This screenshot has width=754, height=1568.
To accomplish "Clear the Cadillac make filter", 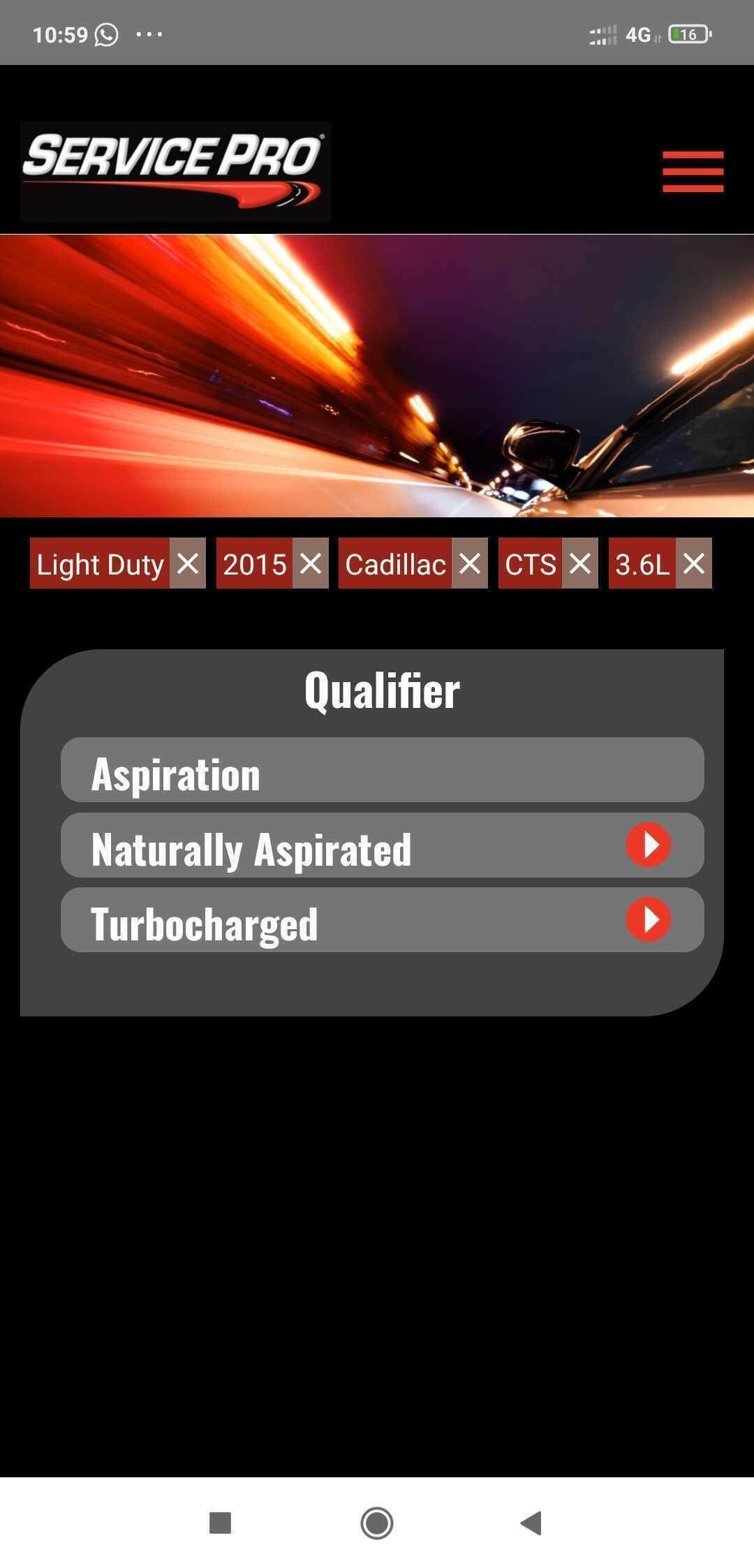I will (x=470, y=563).
